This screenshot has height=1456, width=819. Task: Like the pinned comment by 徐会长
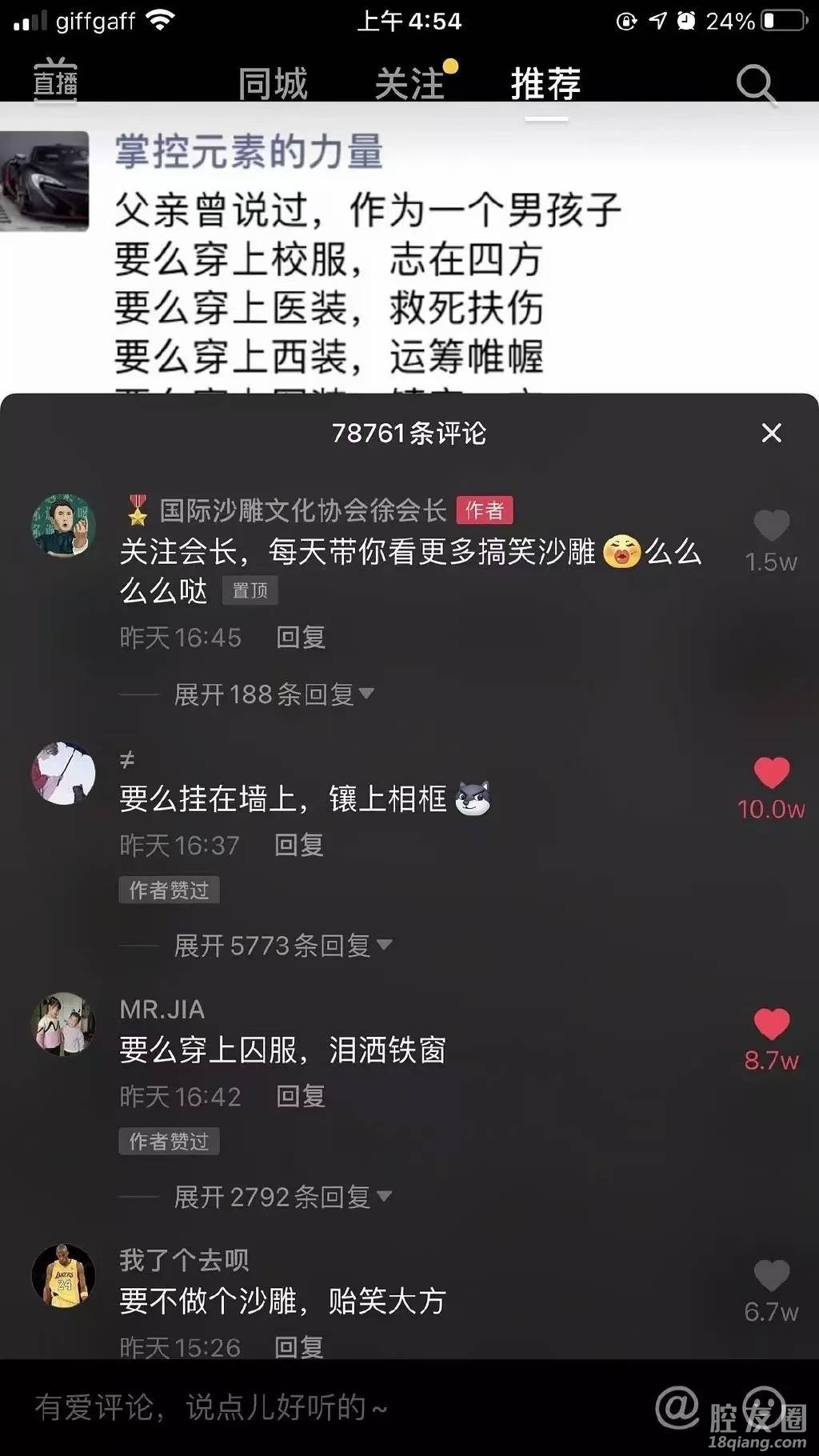(771, 526)
